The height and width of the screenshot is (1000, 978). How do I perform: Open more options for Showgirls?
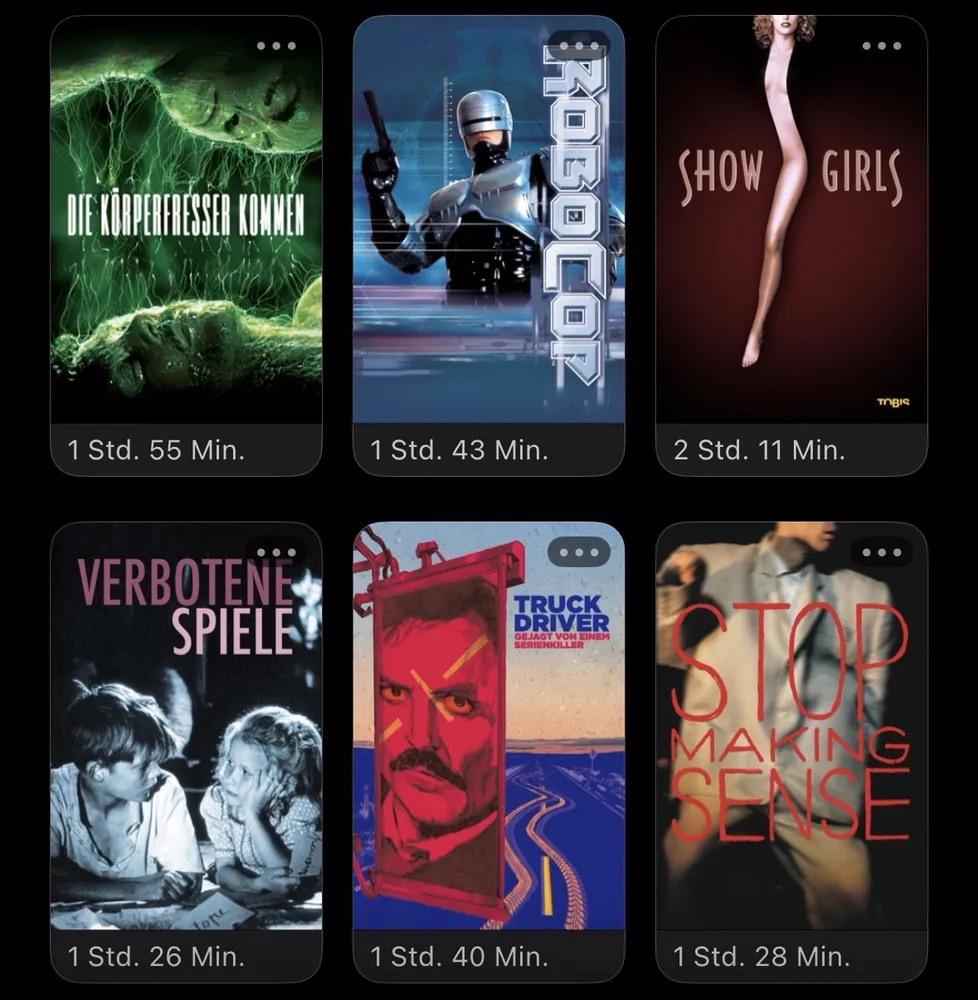[881, 46]
